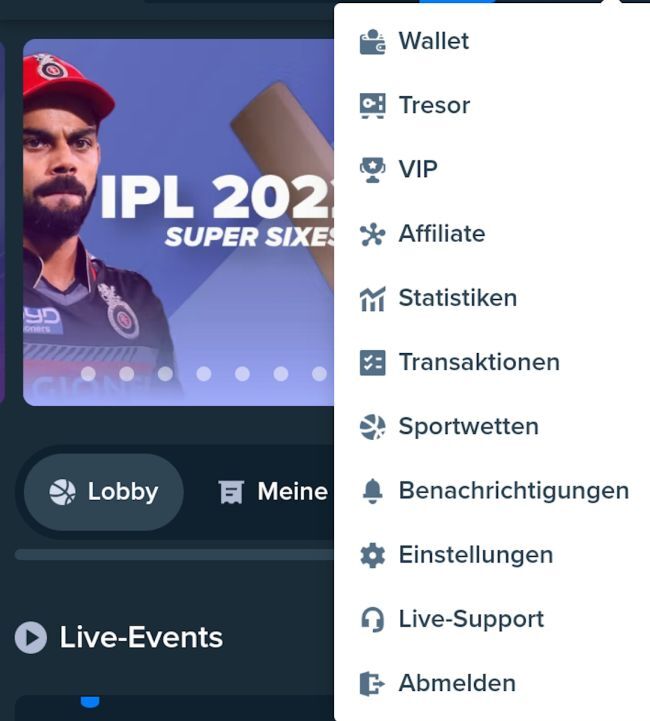
Task: Contact Live-Support
Action: point(471,619)
